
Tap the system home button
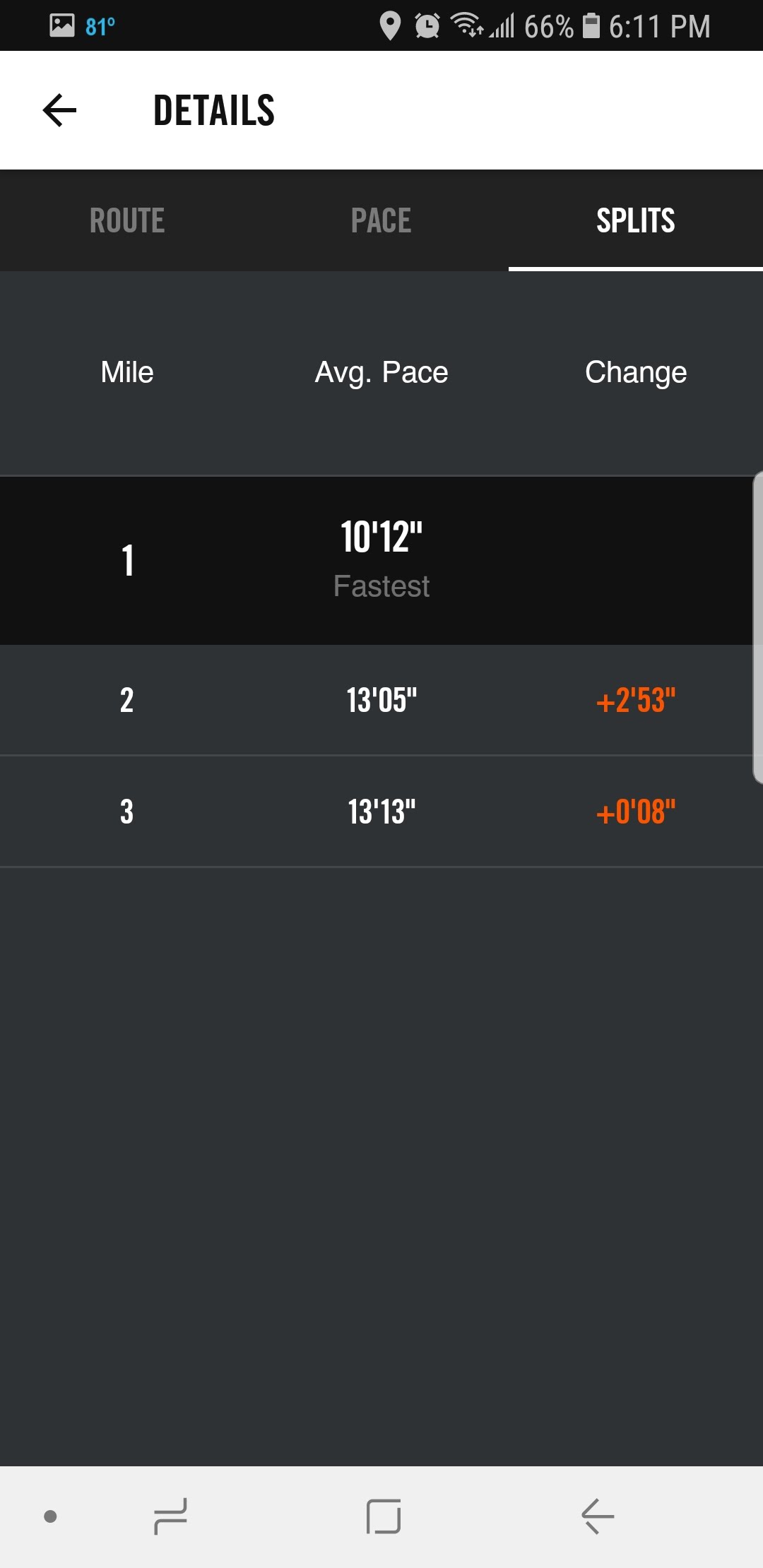[384, 1516]
